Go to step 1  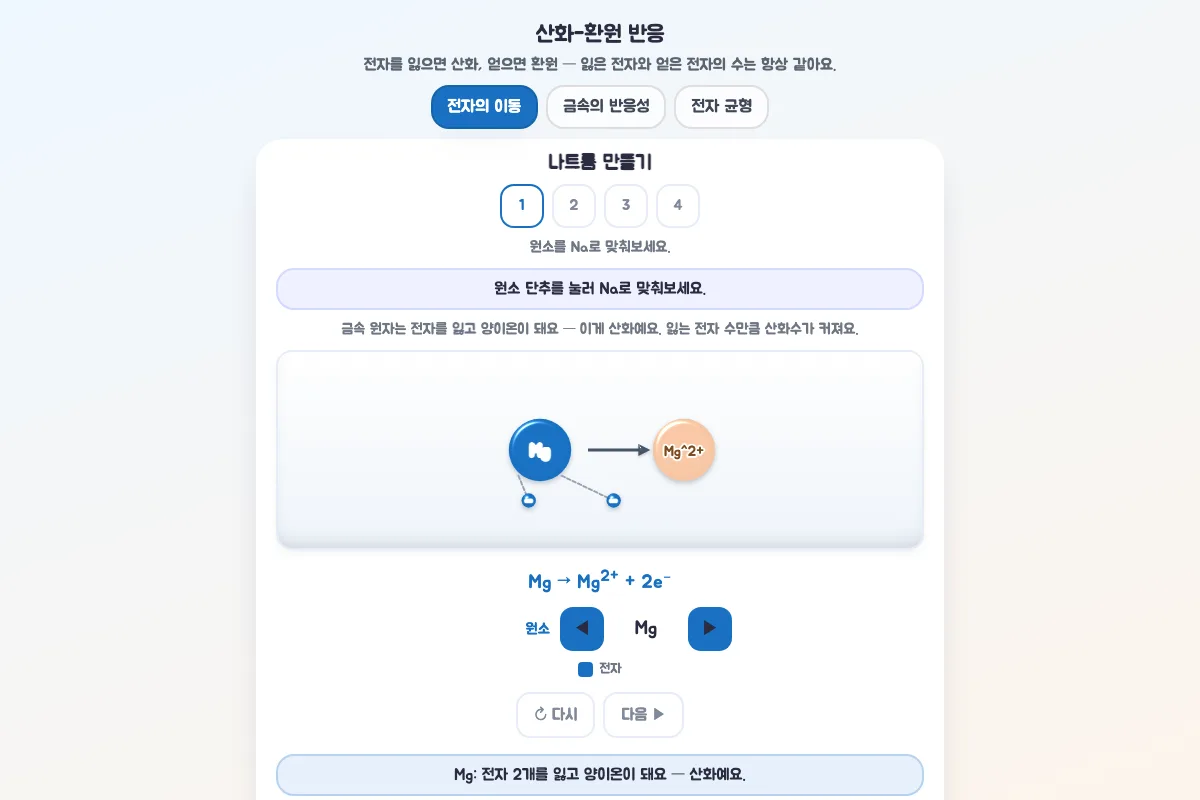pos(522,206)
